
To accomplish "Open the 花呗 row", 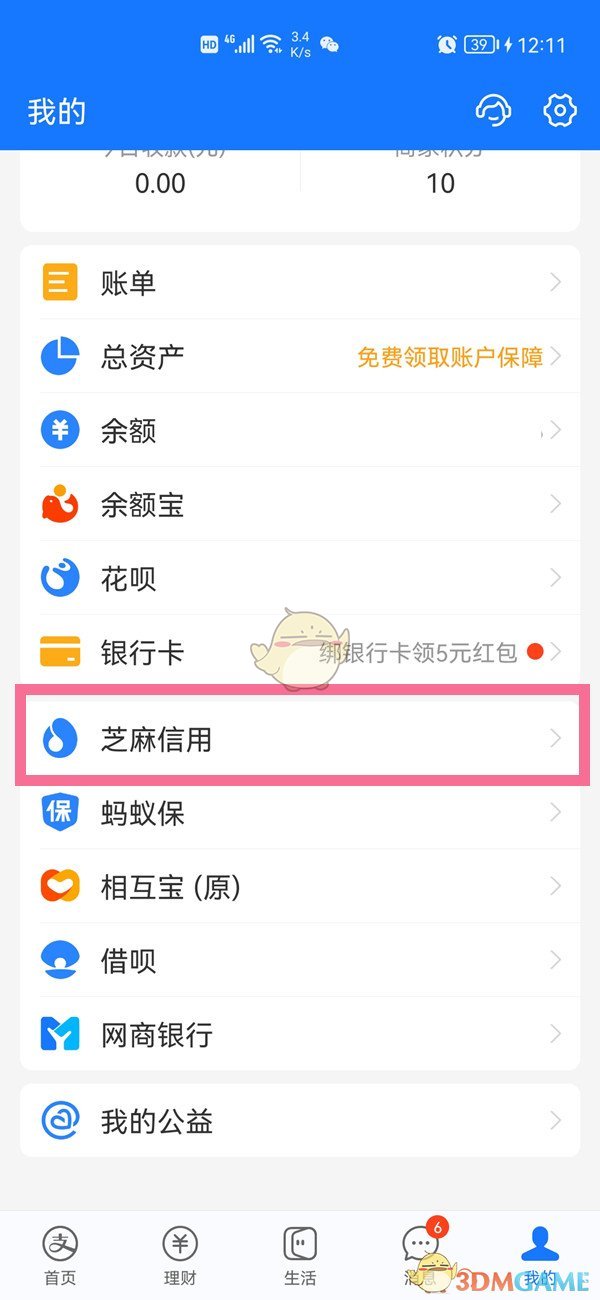I will coord(300,579).
